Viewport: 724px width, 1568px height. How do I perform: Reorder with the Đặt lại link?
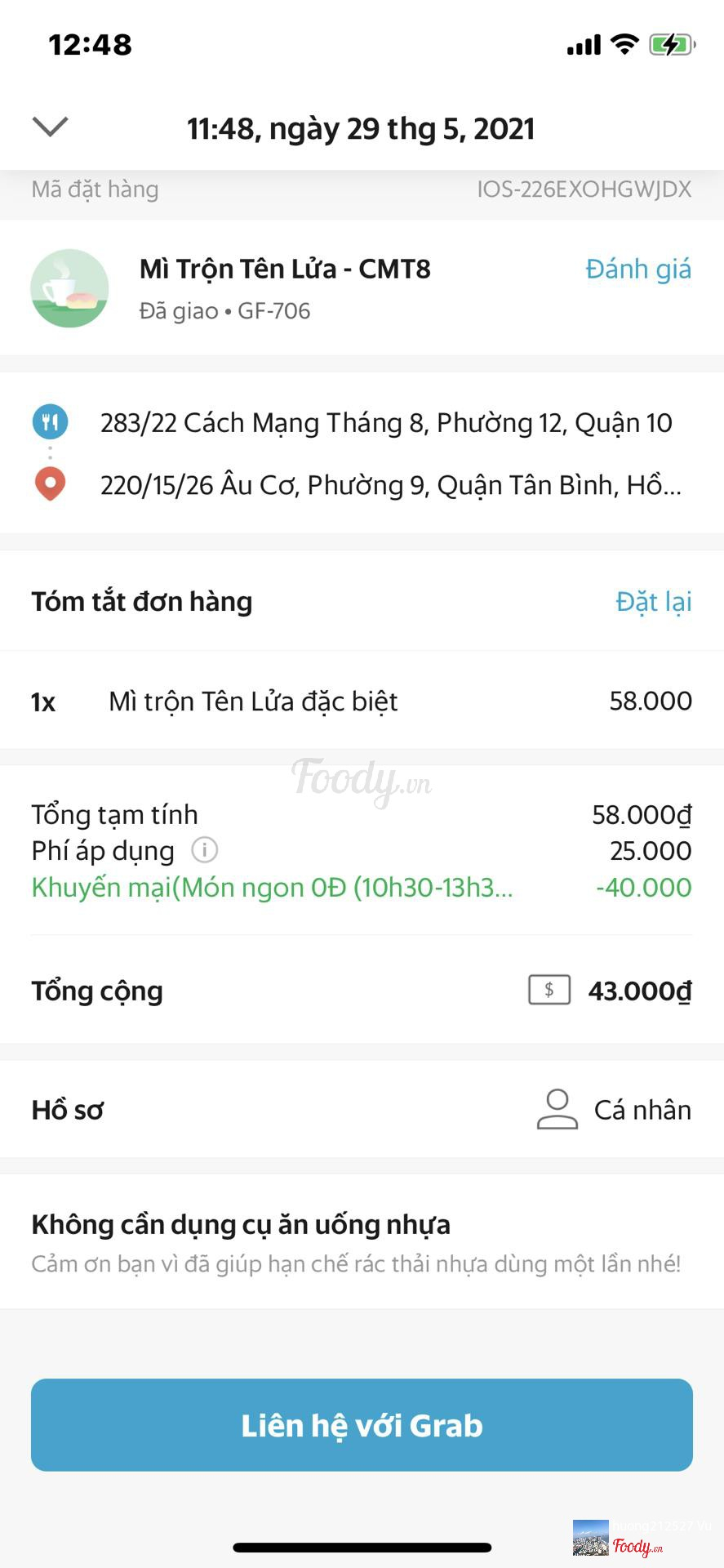coord(653,602)
